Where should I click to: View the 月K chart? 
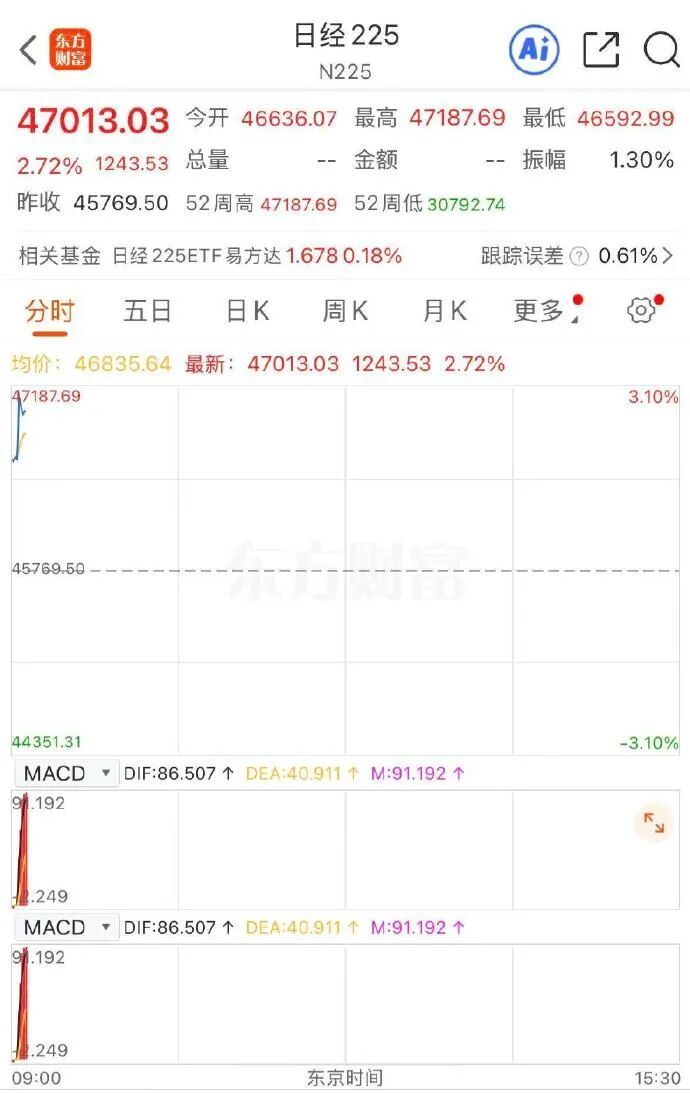click(444, 311)
